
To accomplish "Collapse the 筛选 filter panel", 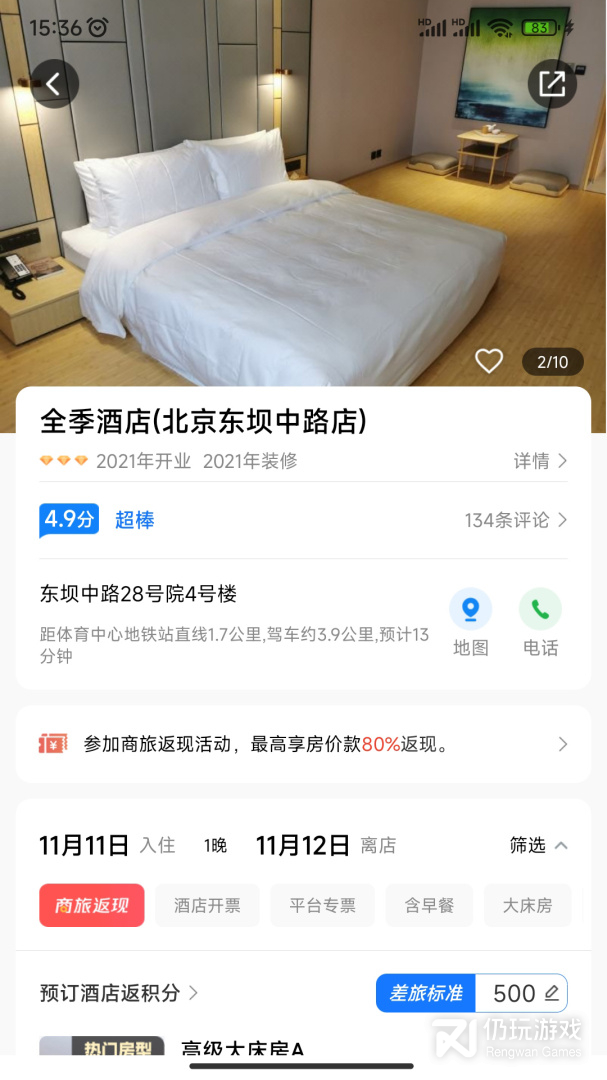I will point(539,845).
